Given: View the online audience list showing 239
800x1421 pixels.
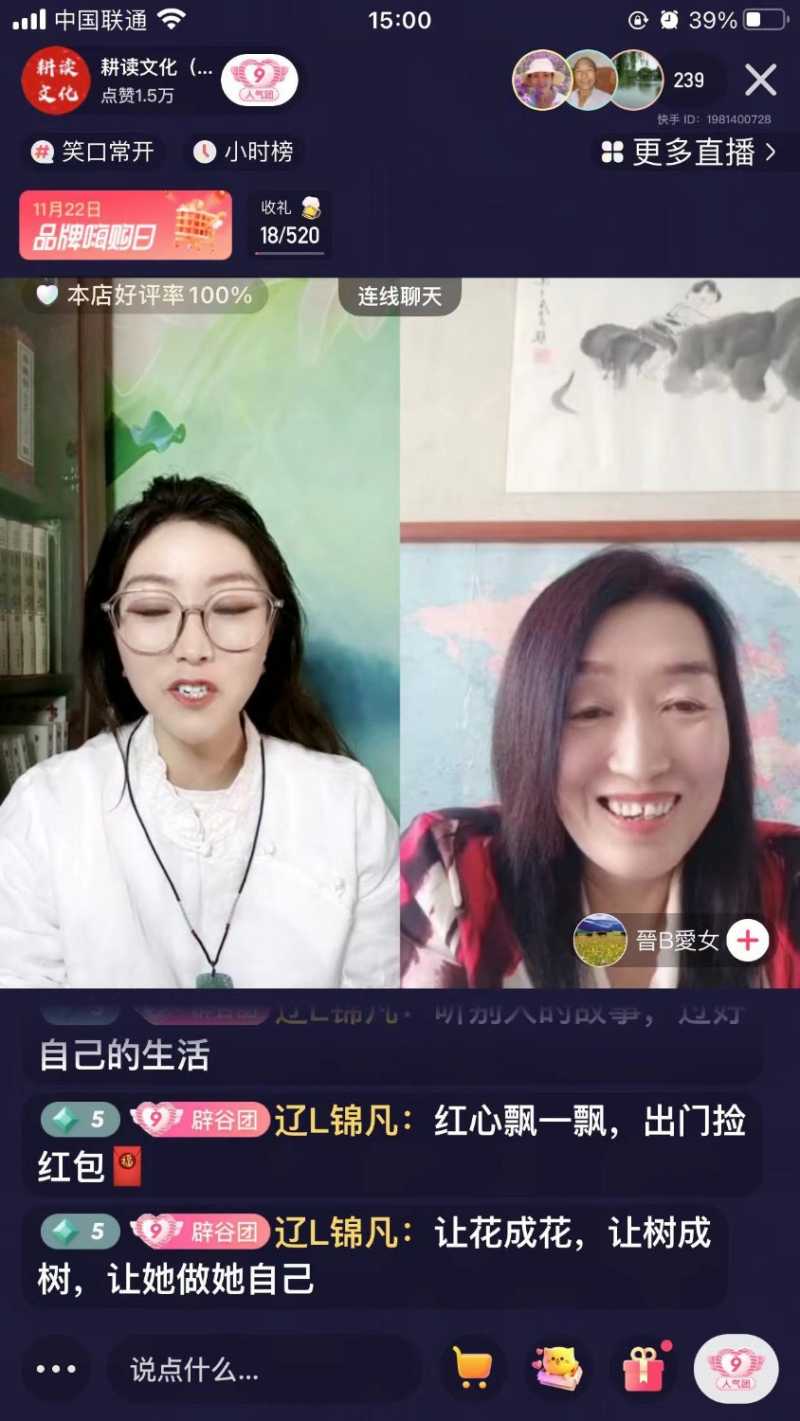Looking at the screenshot, I should 688,81.
